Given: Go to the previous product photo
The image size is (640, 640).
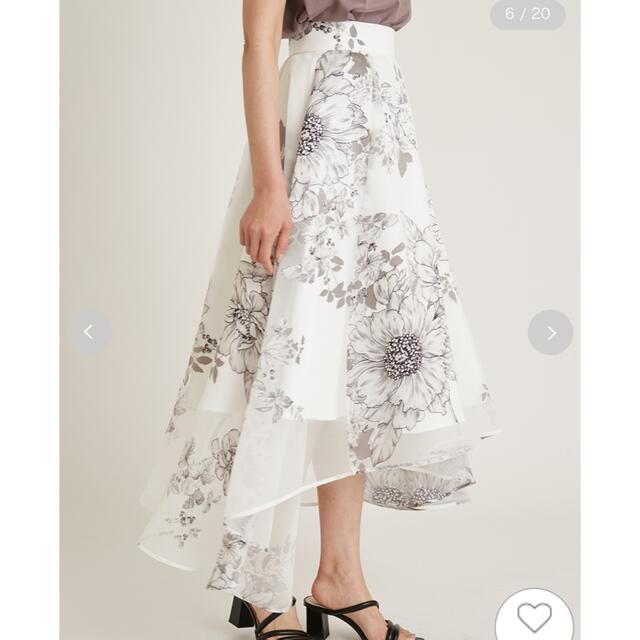Looking at the screenshot, I should click(90, 332).
